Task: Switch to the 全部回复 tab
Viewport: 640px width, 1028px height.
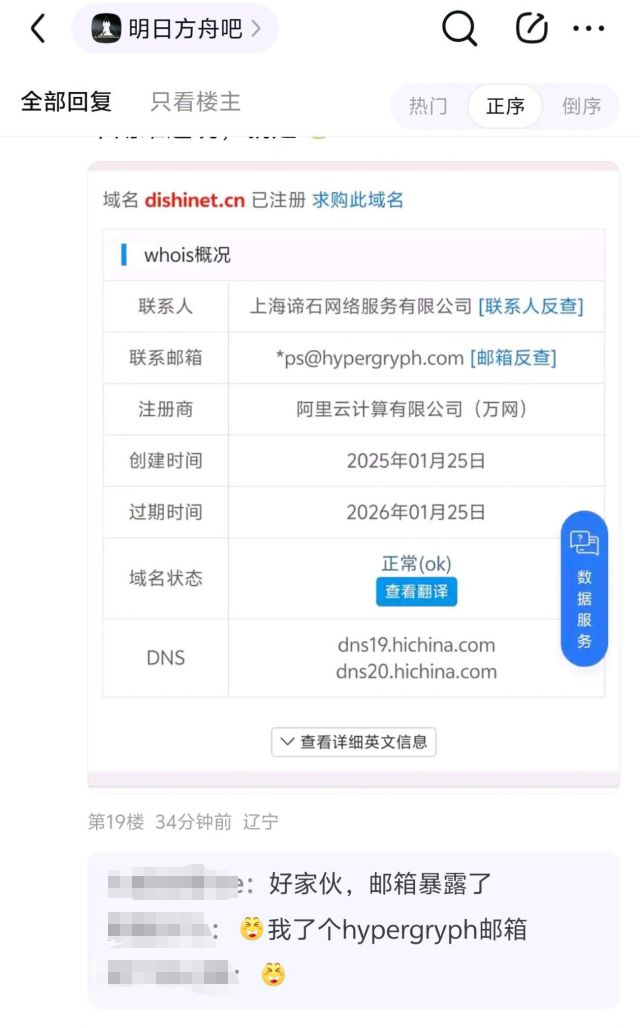Action: 66,102
